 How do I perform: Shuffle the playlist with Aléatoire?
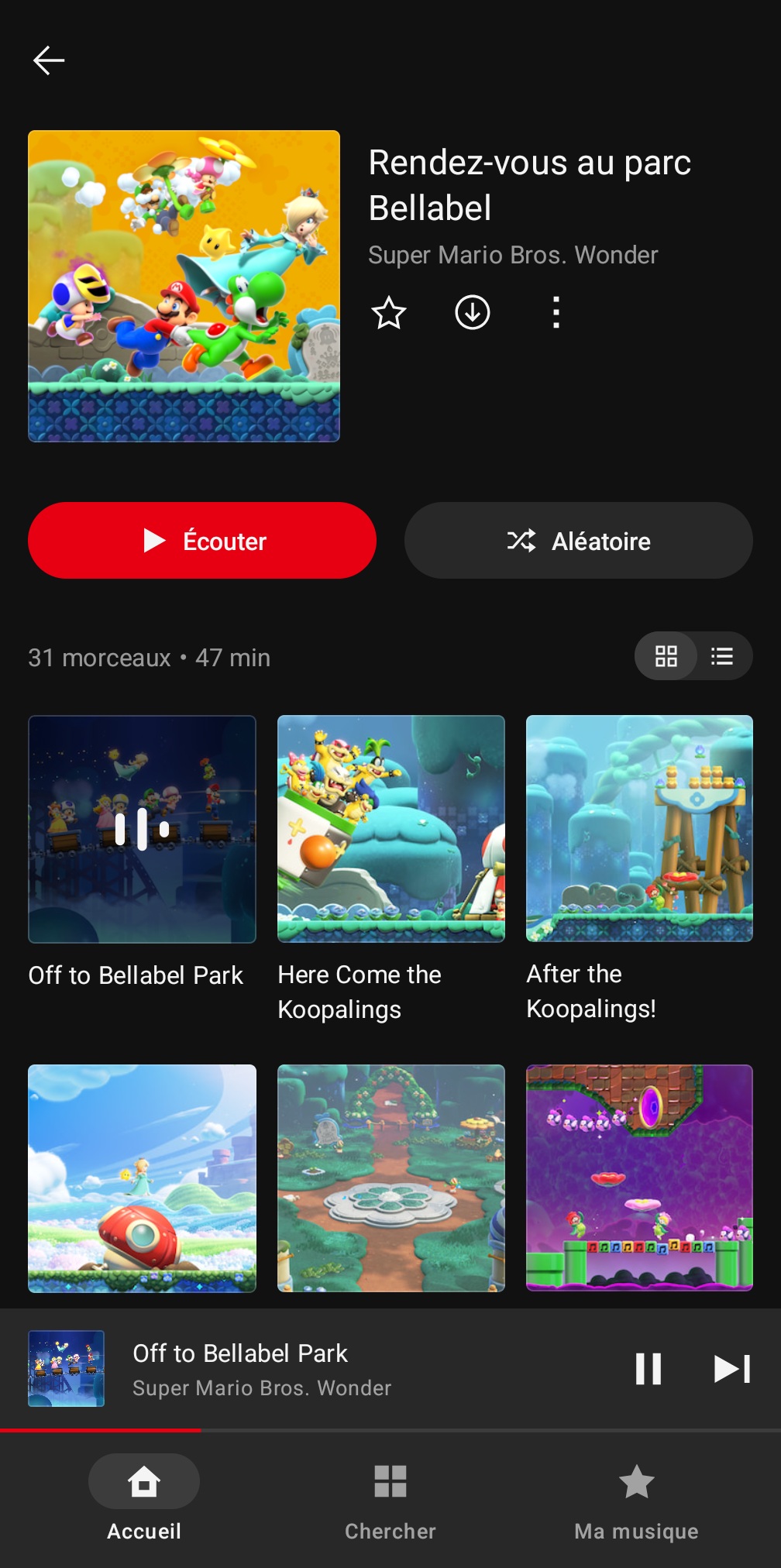[578, 541]
